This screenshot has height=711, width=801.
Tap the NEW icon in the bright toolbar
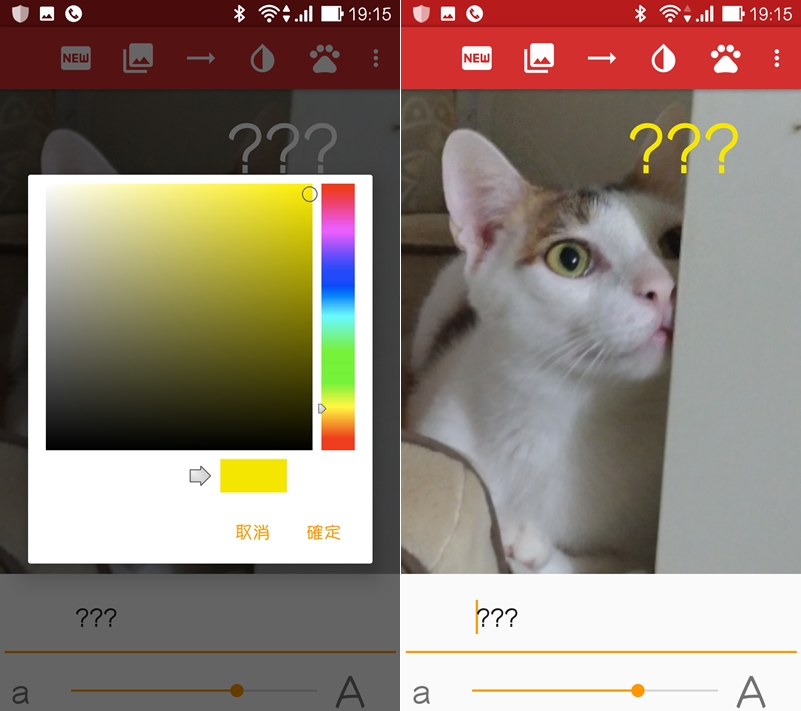pos(477,59)
